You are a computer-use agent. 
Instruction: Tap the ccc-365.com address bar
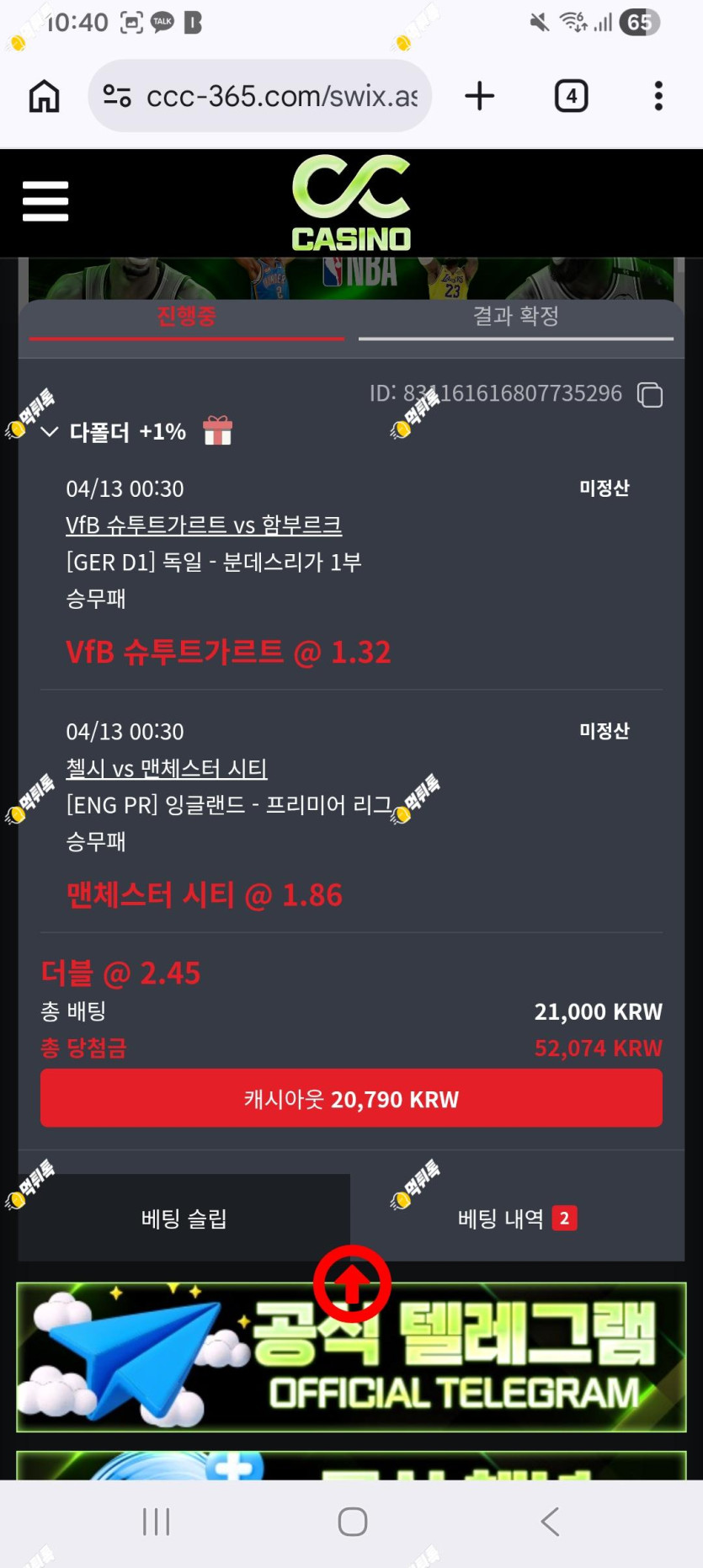pos(259,96)
